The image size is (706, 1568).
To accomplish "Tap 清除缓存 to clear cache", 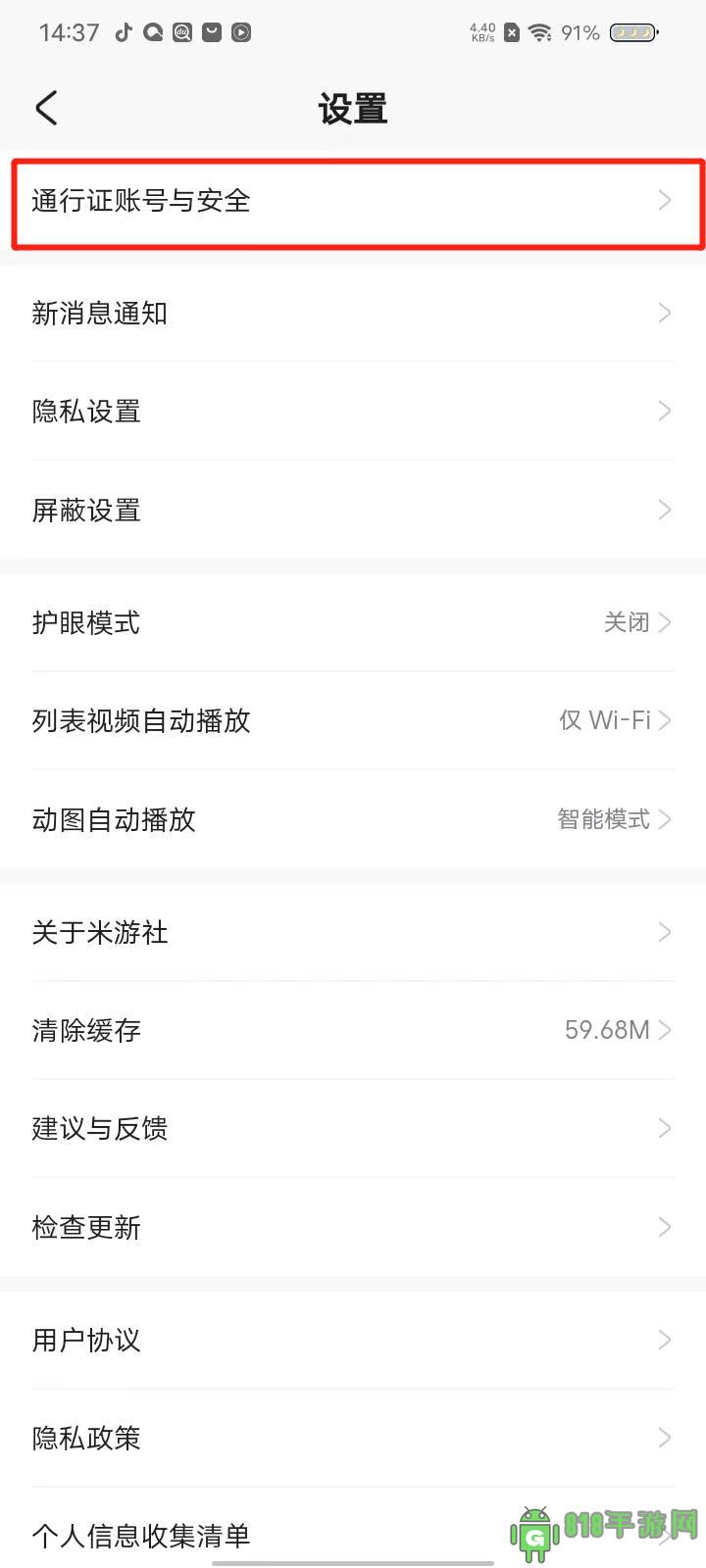I will [x=353, y=1030].
